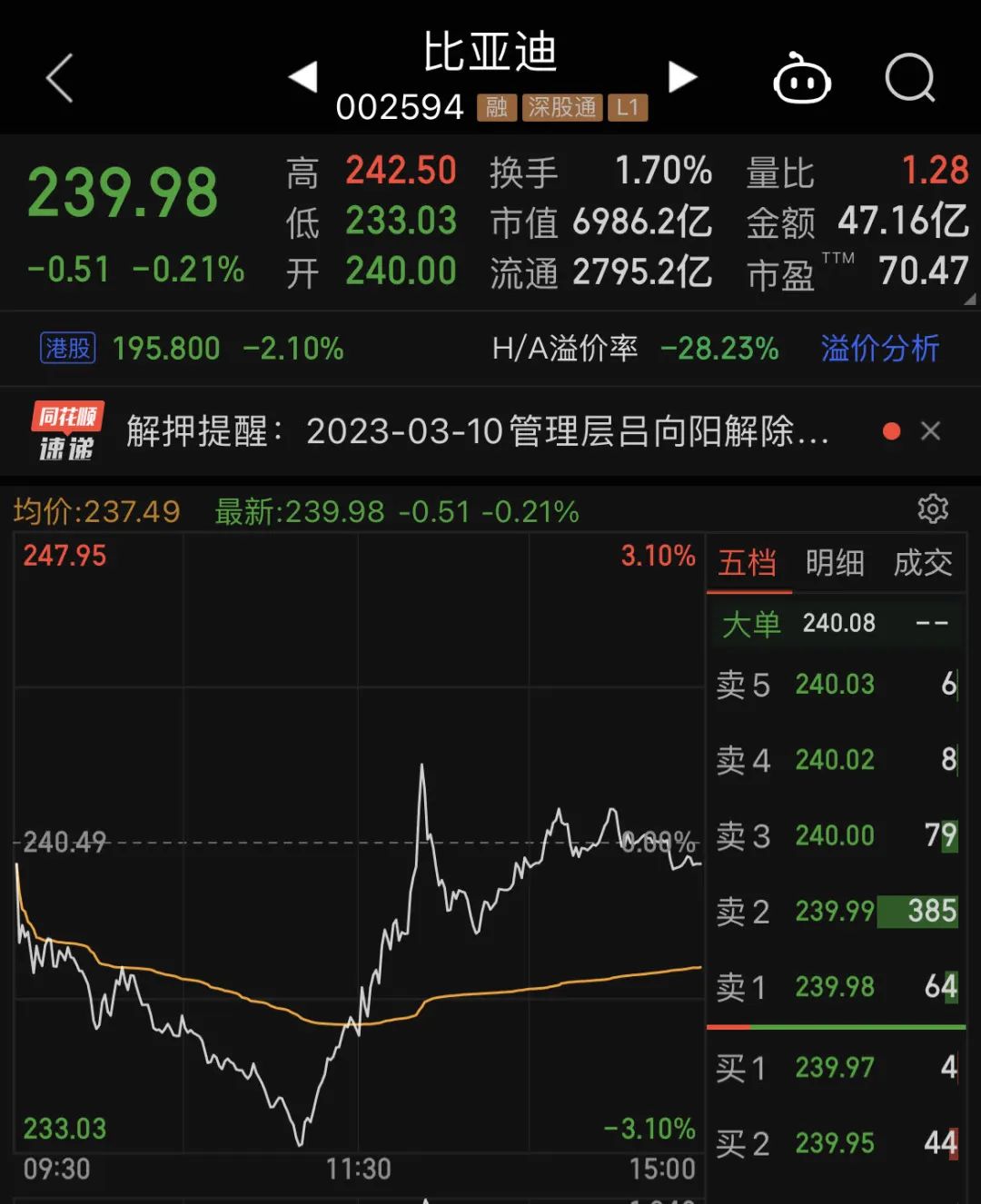The image size is (981, 1204).
Task: Open the 解押提醒 news alert
Action: coord(477,431)
